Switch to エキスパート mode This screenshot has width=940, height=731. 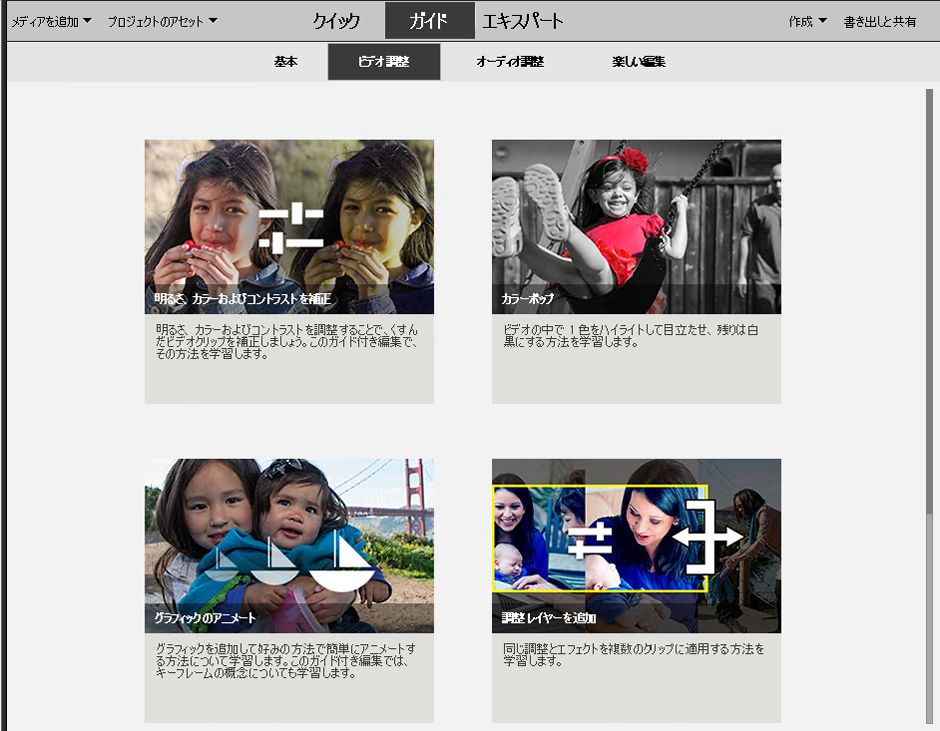[523, 21]
